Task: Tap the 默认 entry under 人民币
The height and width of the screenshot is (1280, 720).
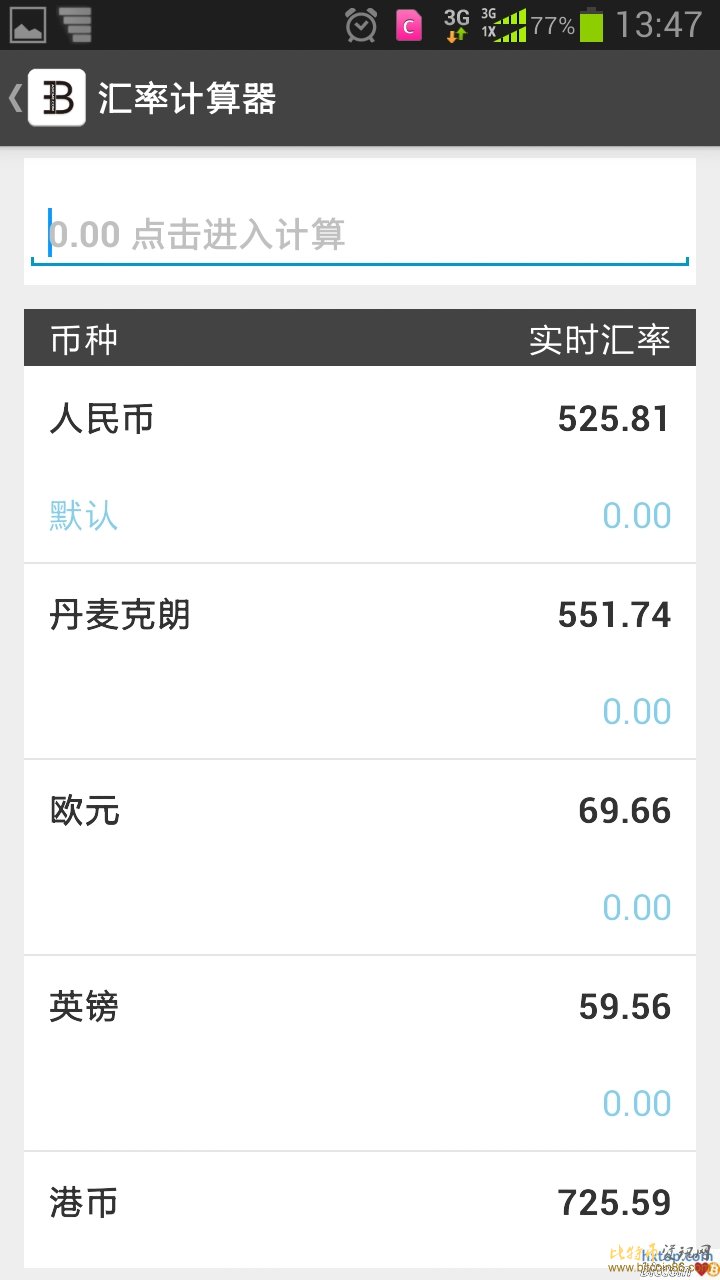Action: click(x=82, y=515)
